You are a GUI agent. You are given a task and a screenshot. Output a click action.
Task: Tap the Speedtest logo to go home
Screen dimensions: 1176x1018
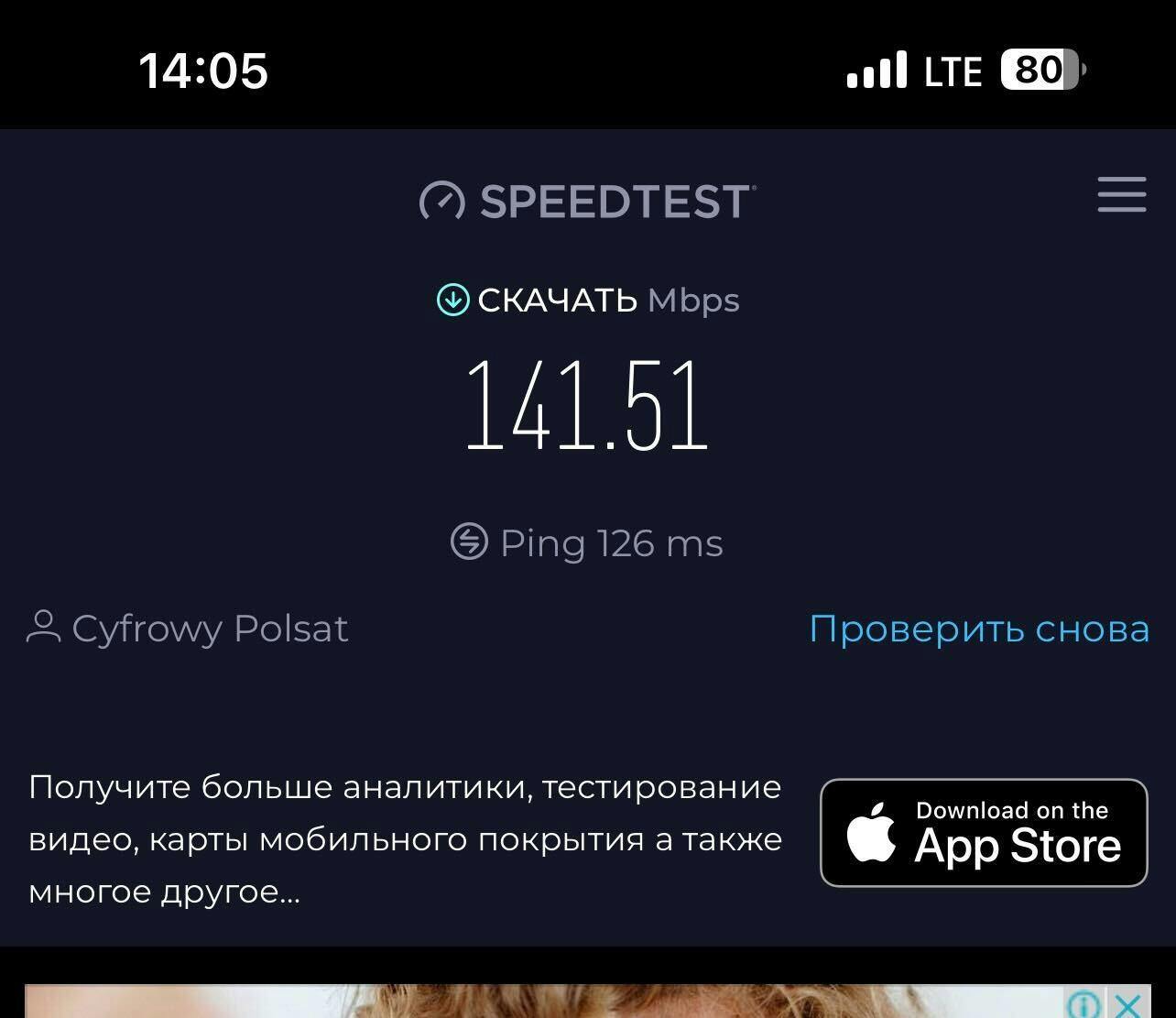(x=587, y=201)
